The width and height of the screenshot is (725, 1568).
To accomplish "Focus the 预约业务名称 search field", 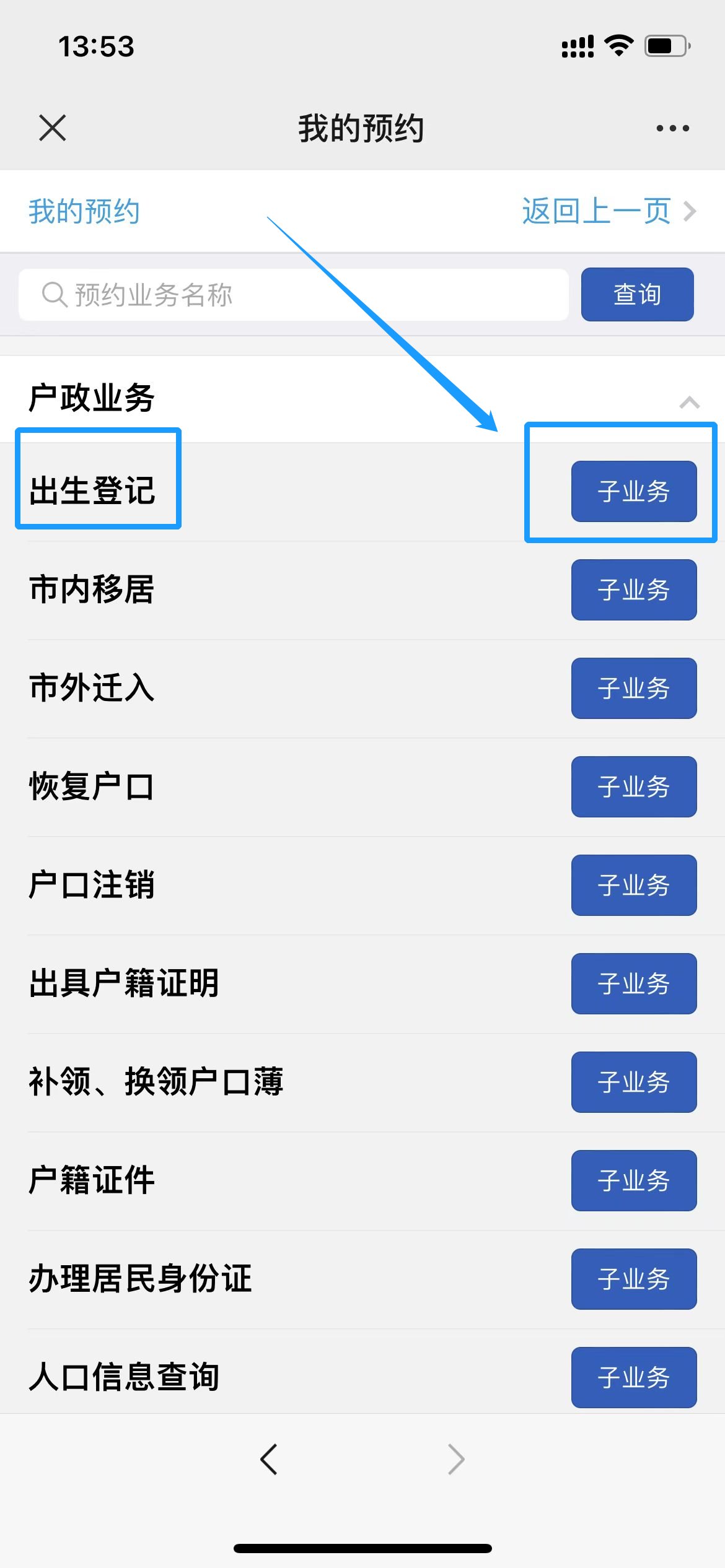I will 294,295.
